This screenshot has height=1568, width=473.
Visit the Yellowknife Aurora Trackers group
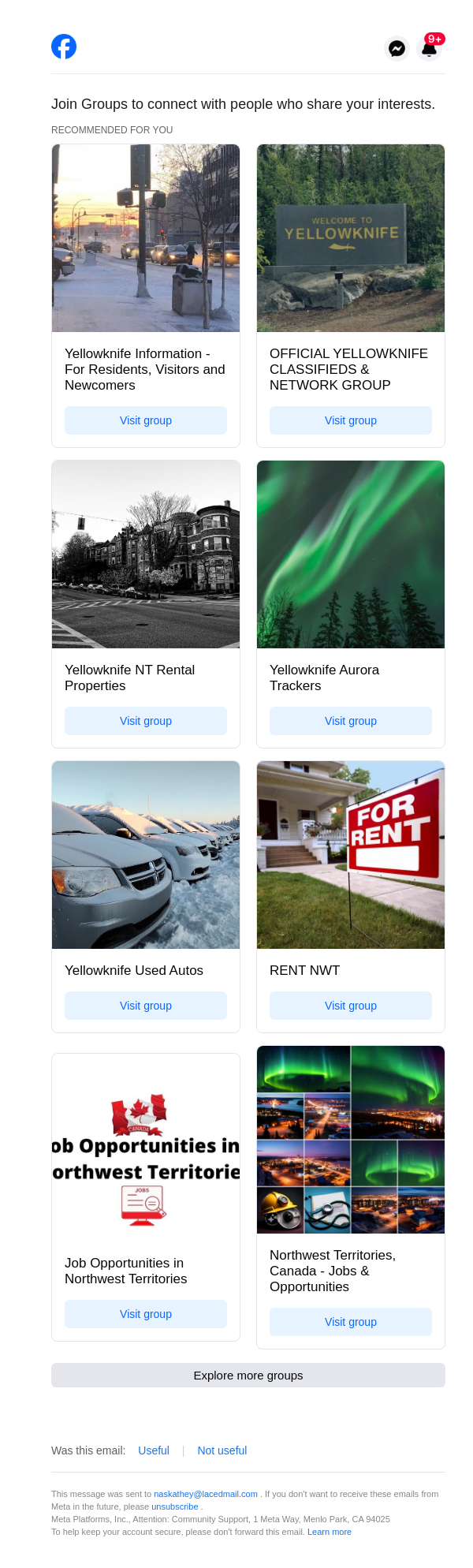click(351, 721)
